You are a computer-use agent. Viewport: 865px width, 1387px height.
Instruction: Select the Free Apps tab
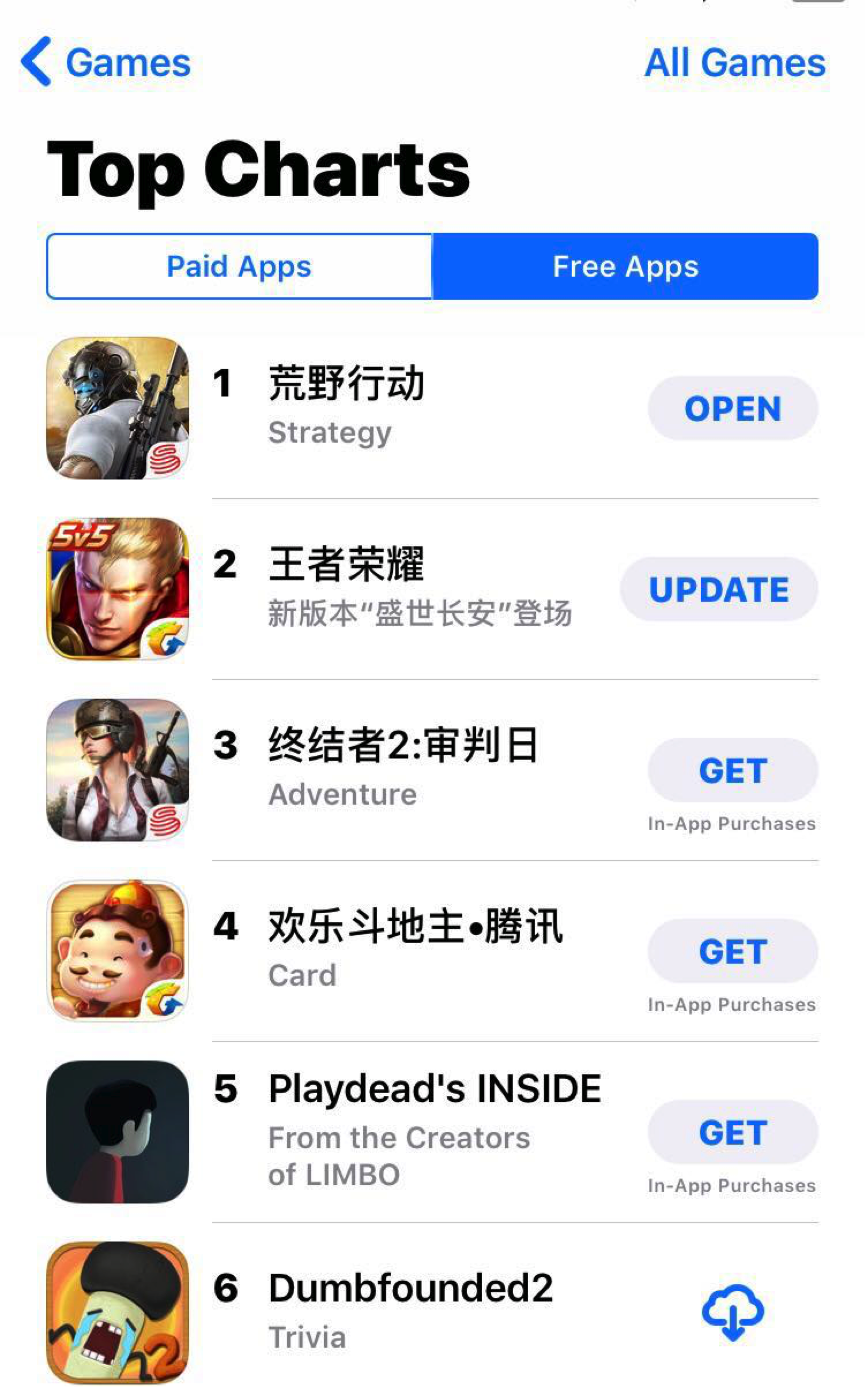point(625,267)
